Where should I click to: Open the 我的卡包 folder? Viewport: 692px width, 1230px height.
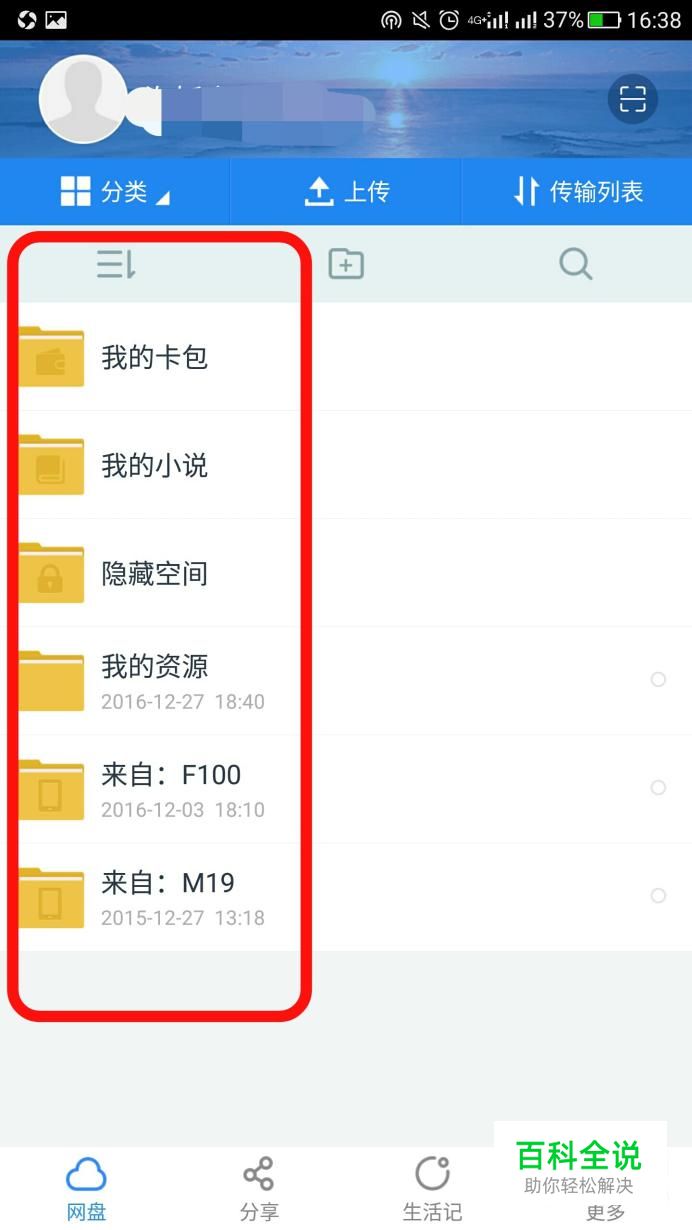tap(346, 357)
